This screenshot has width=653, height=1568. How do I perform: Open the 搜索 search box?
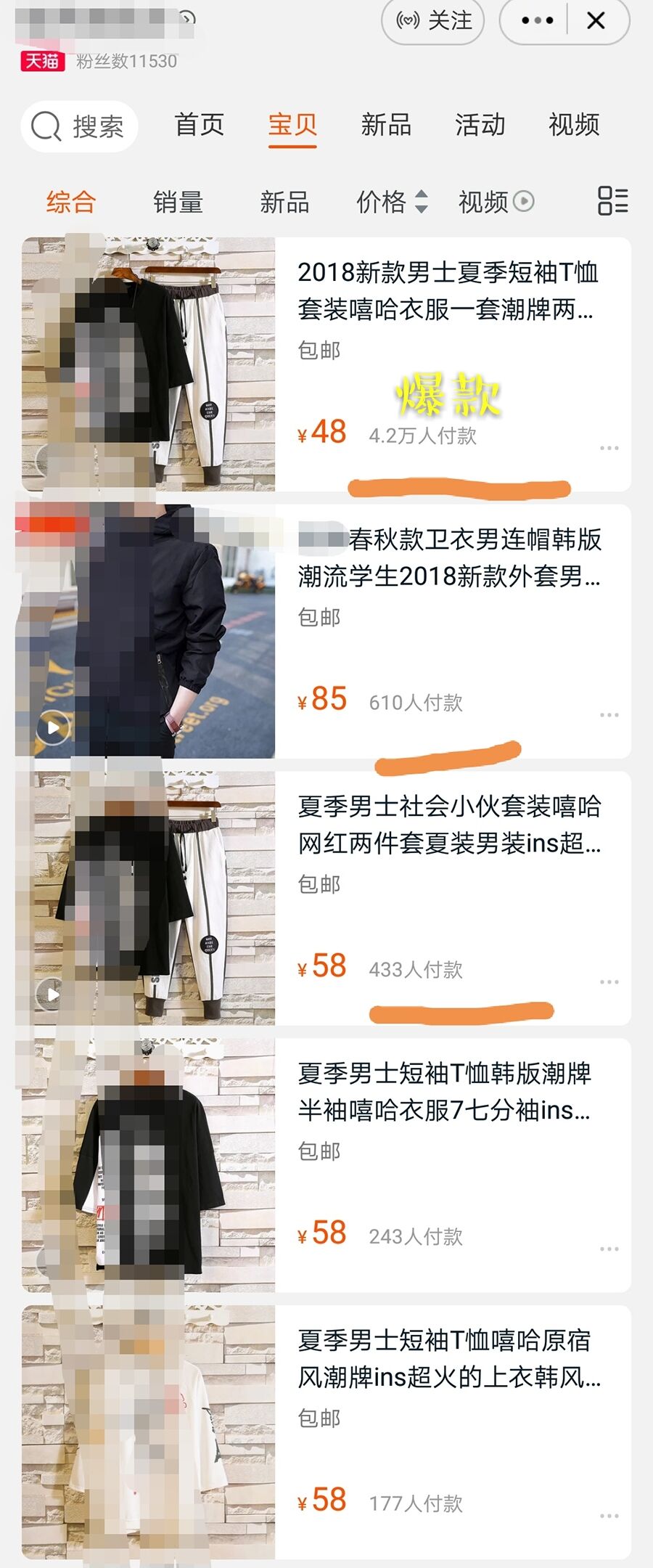pyautogui.click(x=79, y=126)
